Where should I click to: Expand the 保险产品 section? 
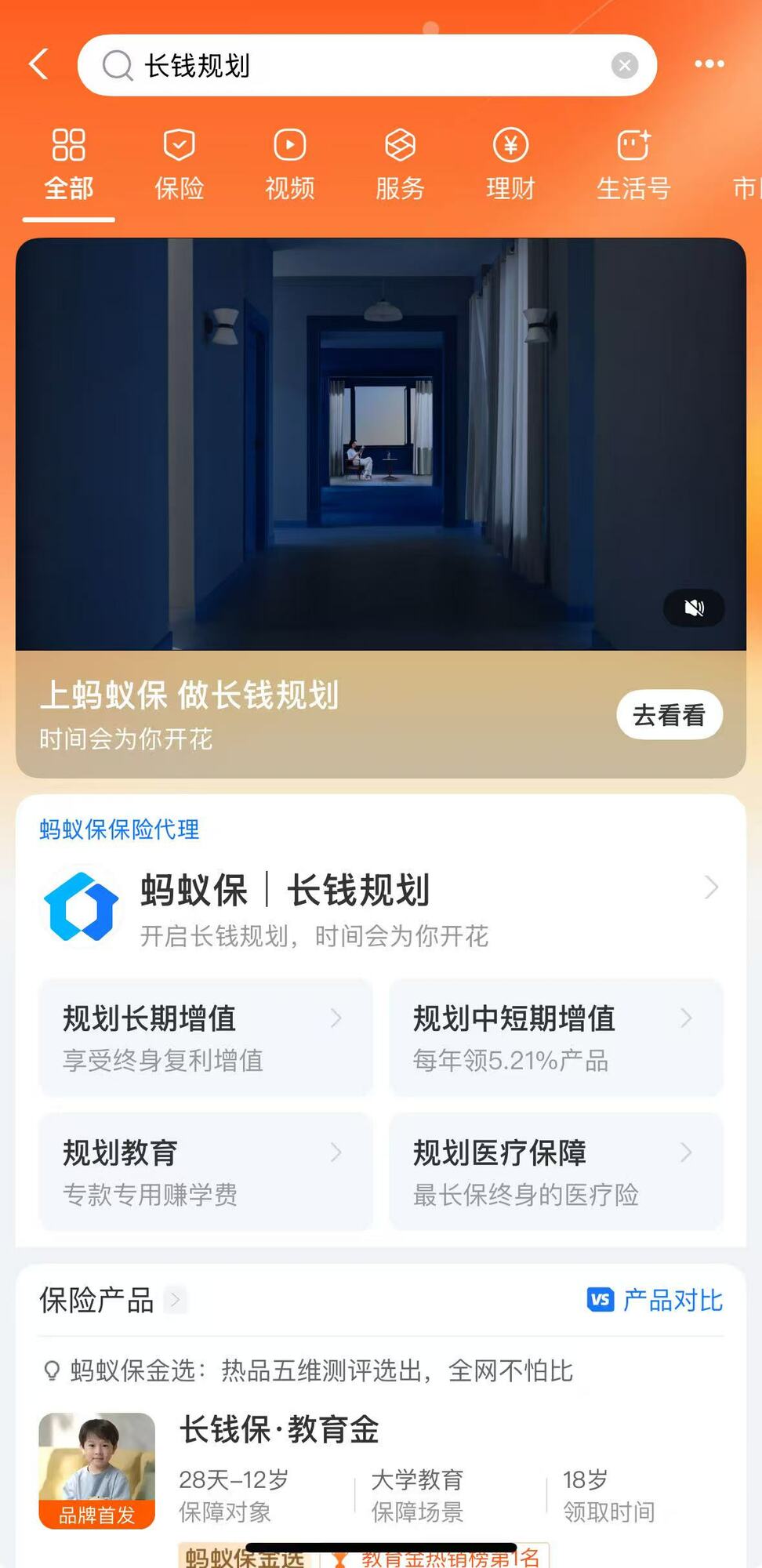[x=176, y=1300]
